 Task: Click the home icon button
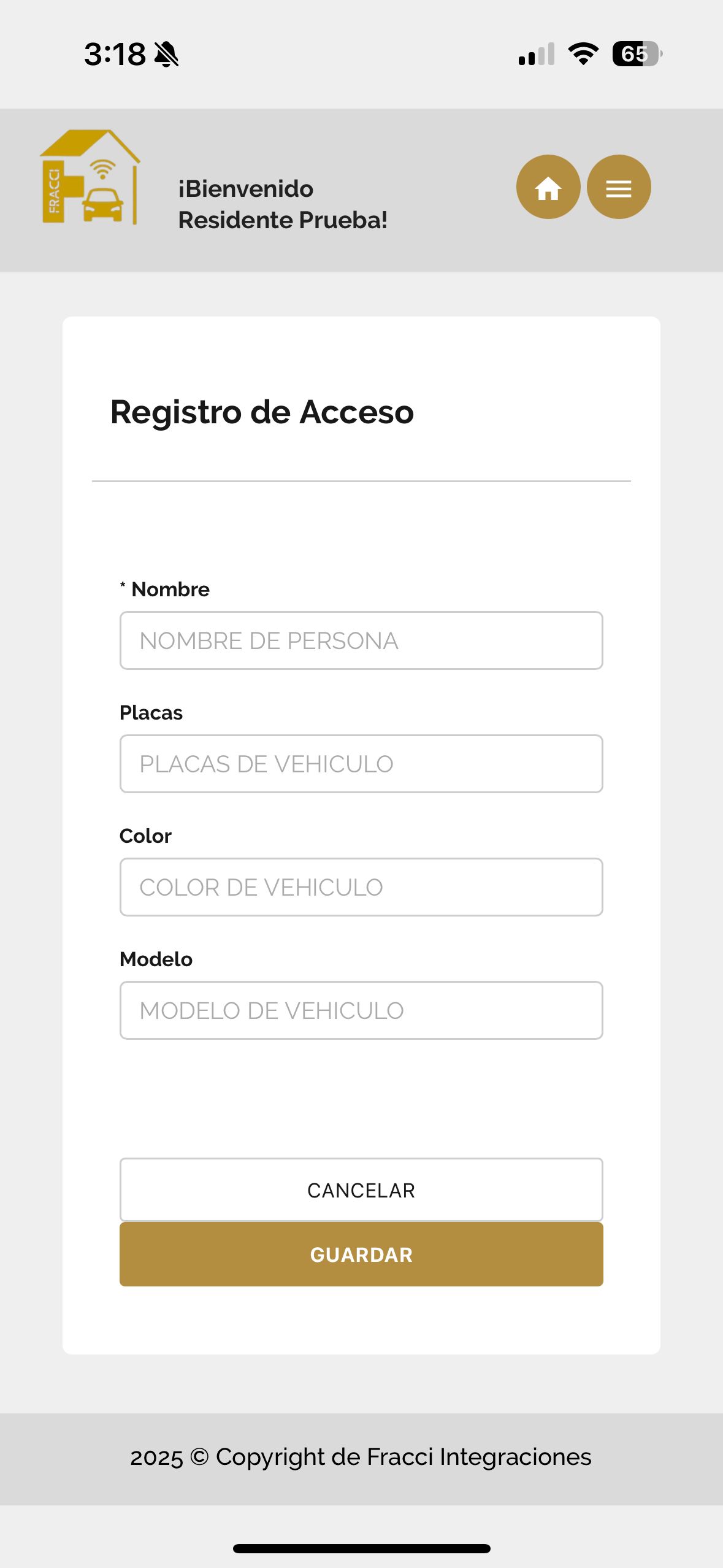[548, 186]
